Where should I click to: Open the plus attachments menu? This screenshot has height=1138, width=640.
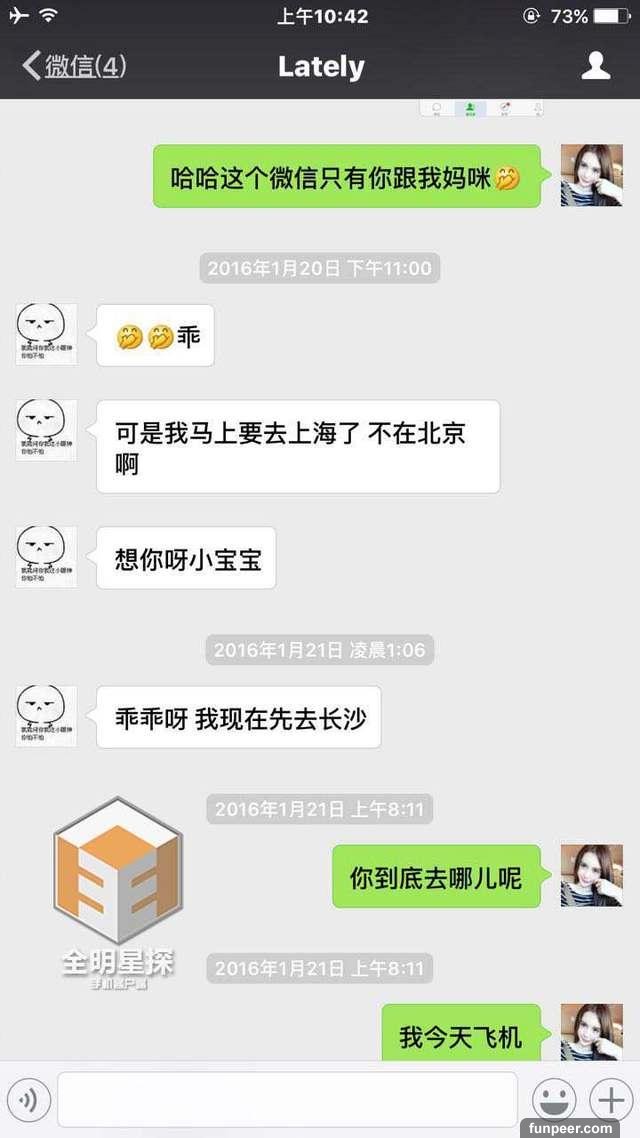click(x=610, y=1100)
